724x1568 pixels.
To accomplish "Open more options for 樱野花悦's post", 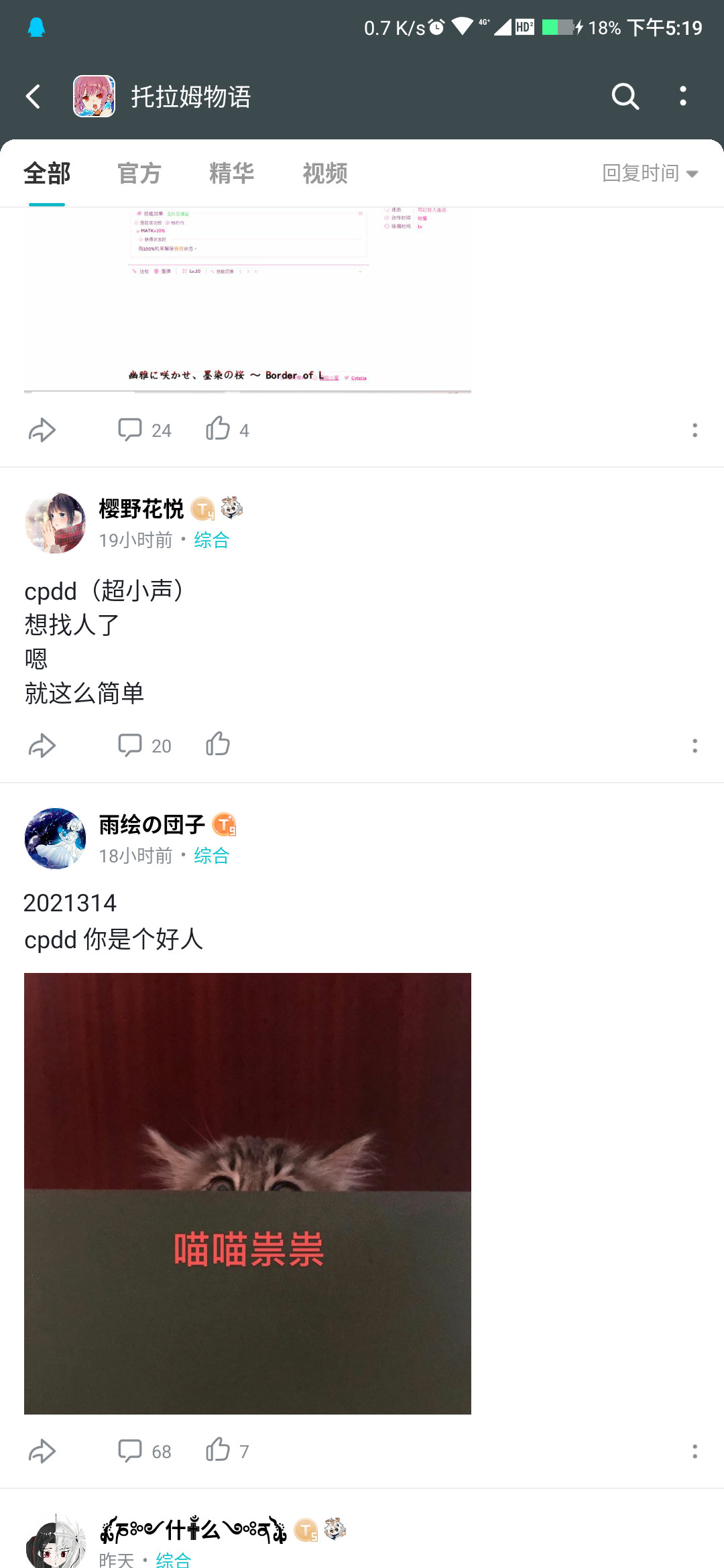I will click(695, 745).
